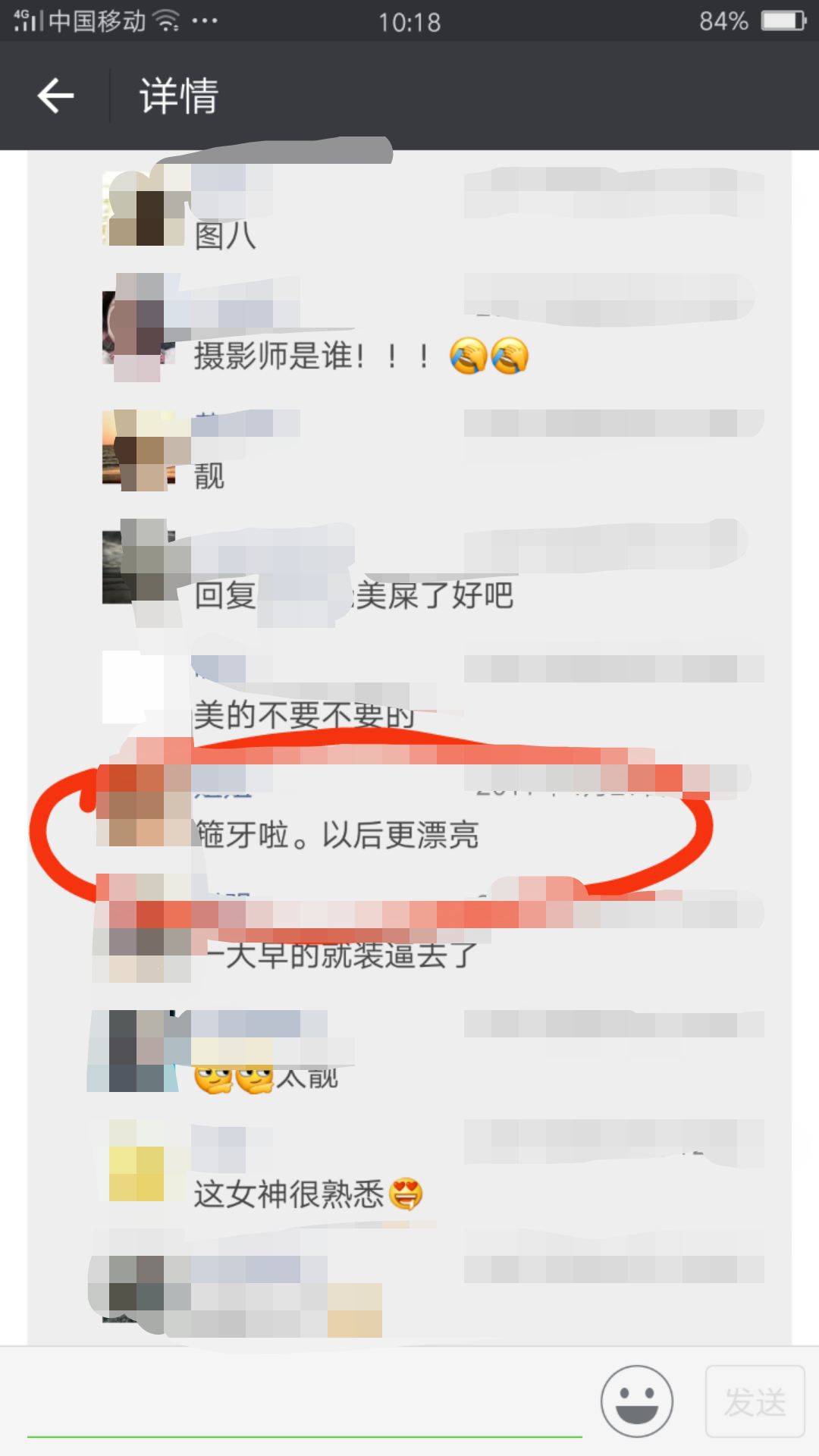Focus the comment text input field
This screenshot has height=1456, width=819.
click(x=303, y=1403)
